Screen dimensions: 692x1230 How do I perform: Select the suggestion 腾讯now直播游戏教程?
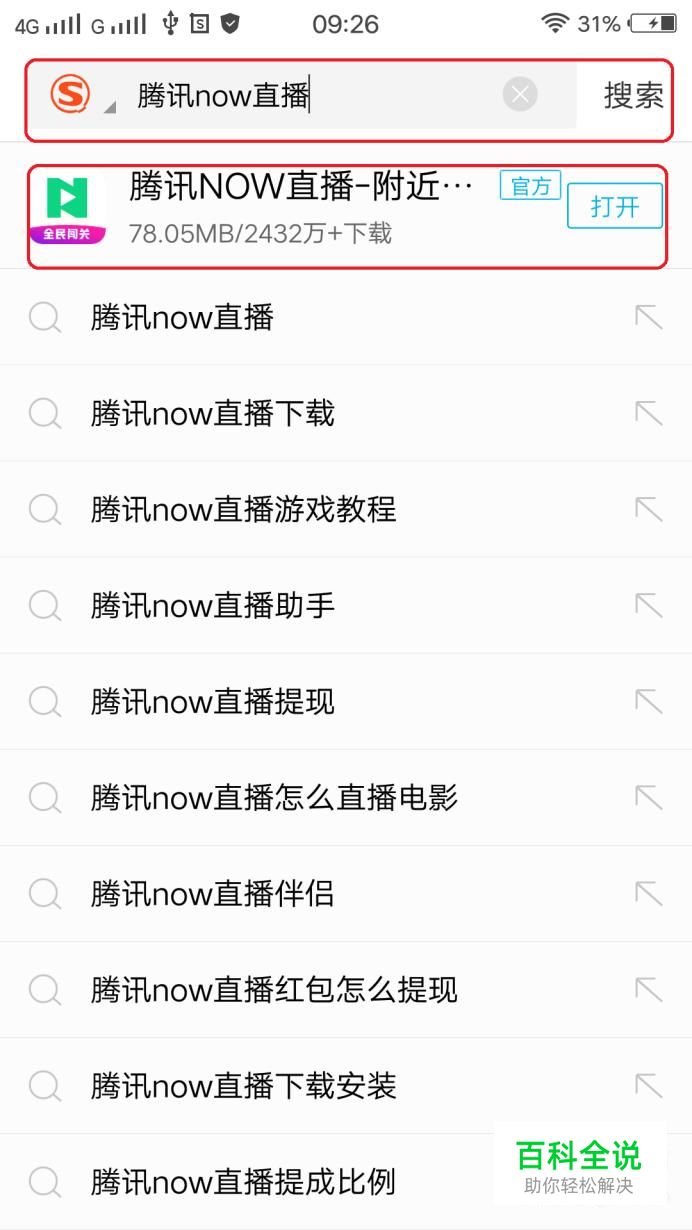coord(243,510)
